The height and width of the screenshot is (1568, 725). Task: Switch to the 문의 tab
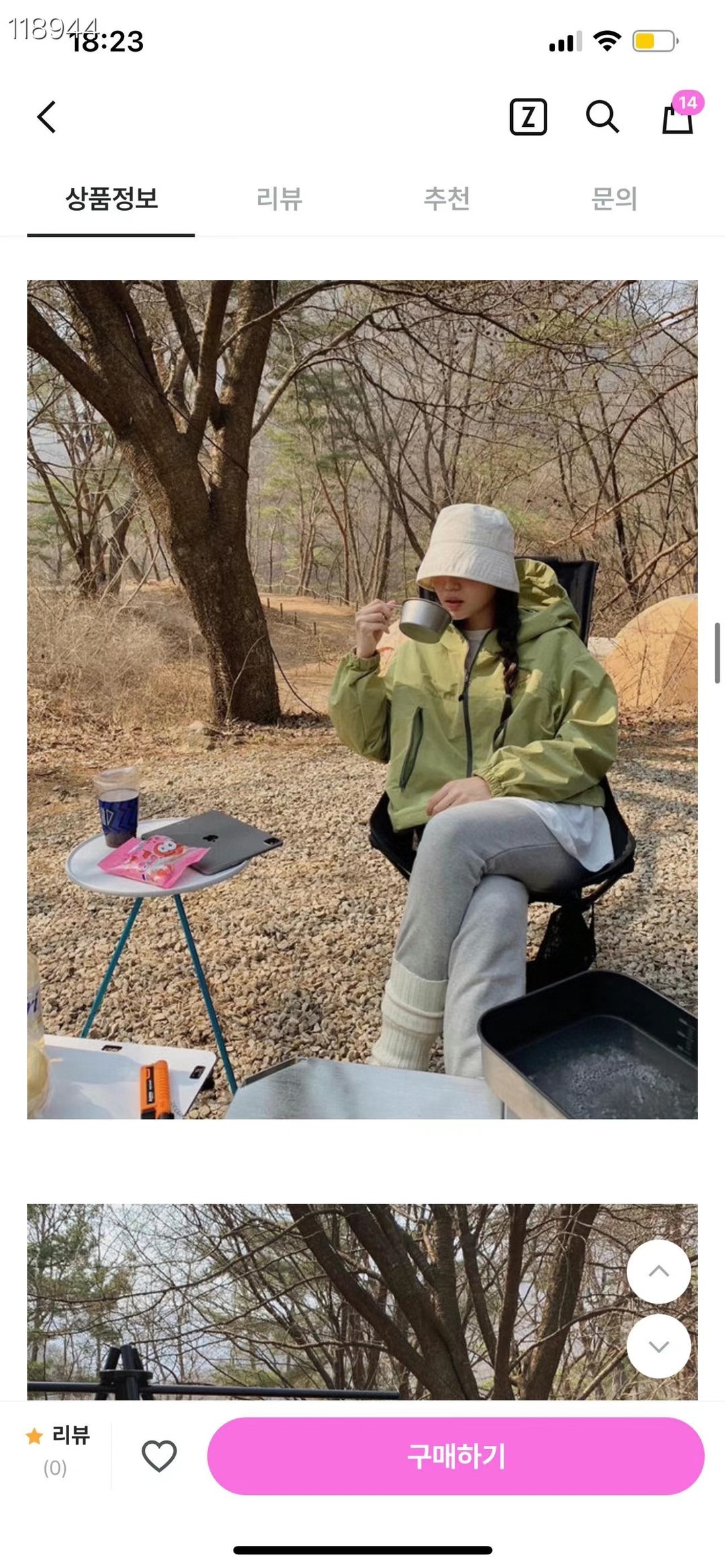tap(614, 199)
